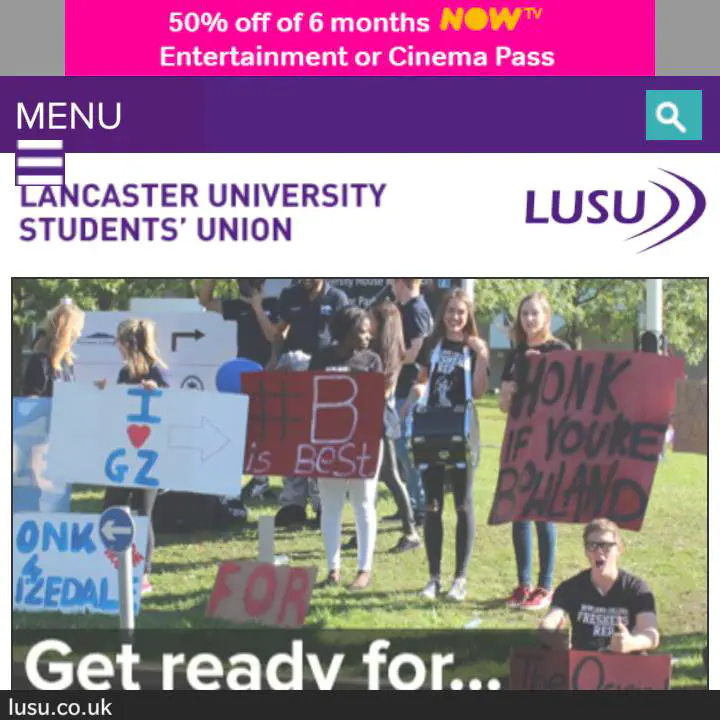Go to LUSU home via logo

(x=614, y=208)
